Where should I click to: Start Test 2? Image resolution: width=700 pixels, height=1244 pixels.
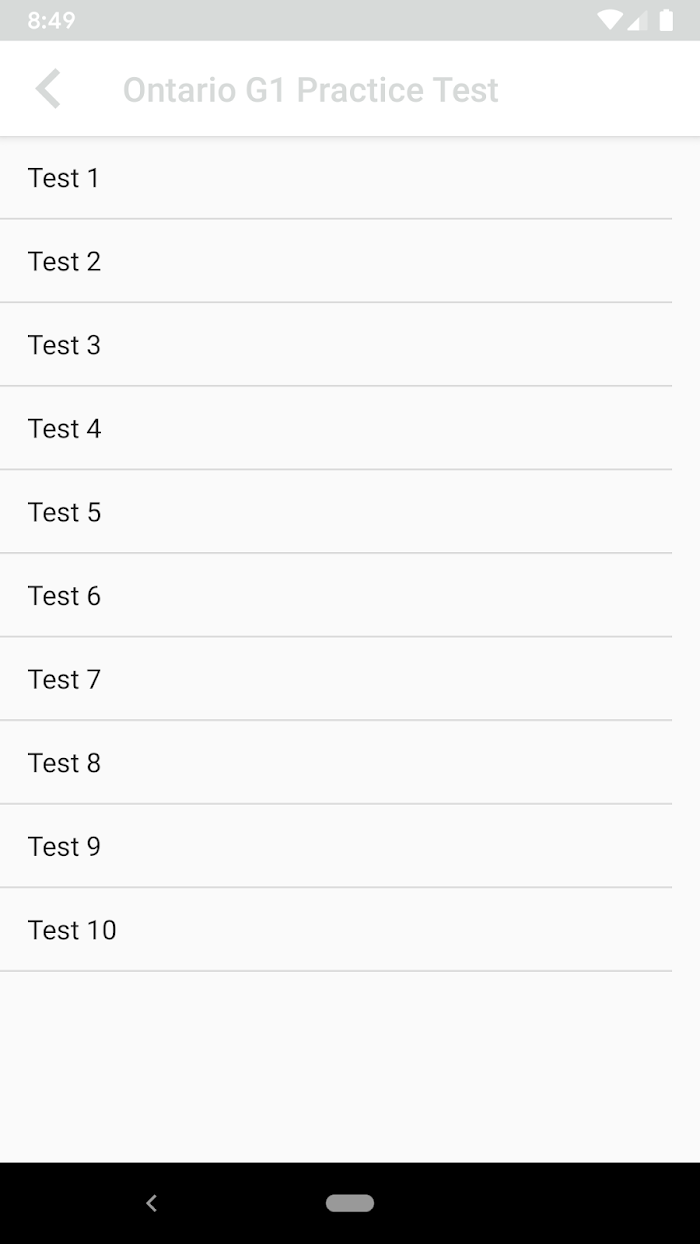coord(336,261)
